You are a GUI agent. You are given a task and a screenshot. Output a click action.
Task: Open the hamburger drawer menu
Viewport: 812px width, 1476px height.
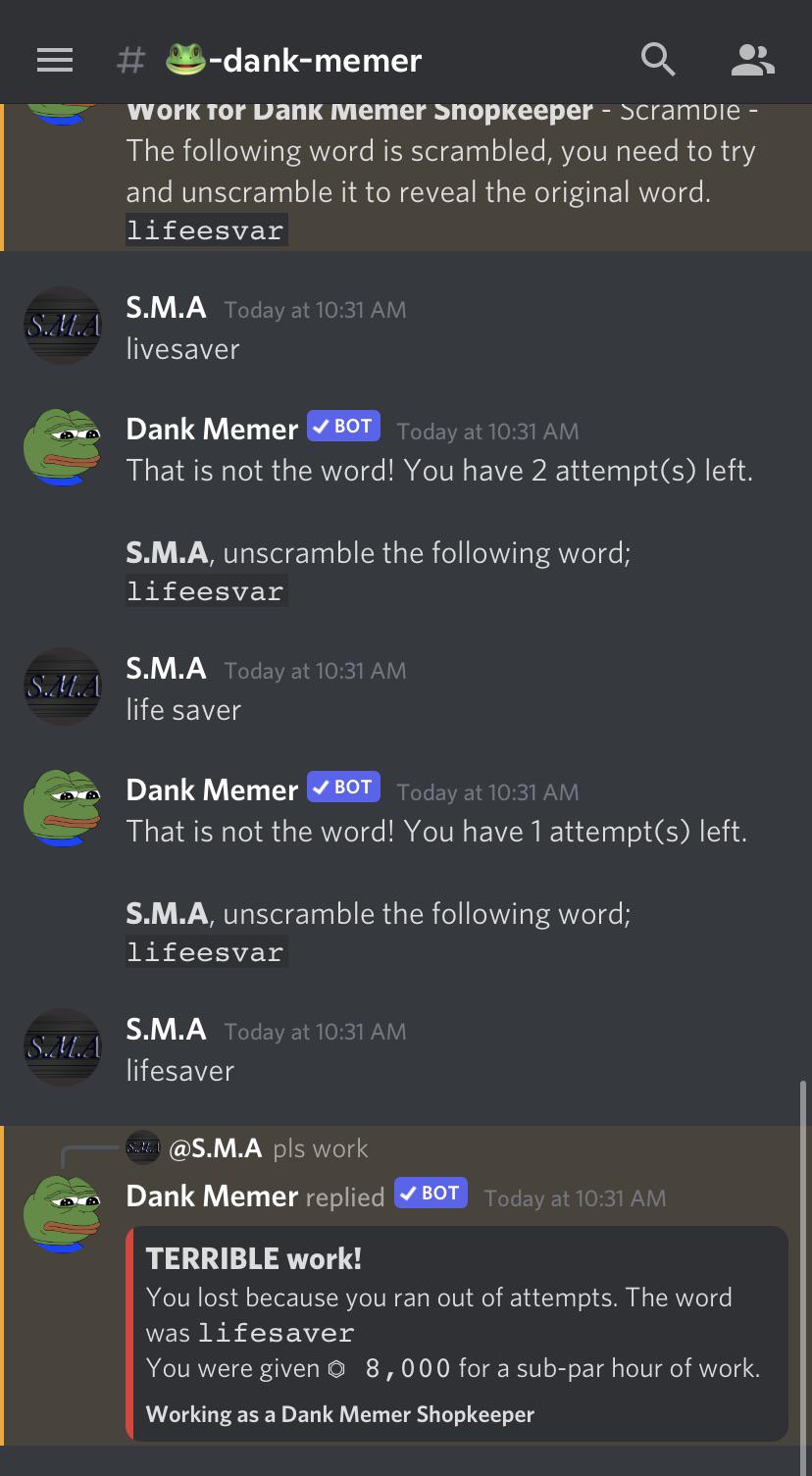55,61
